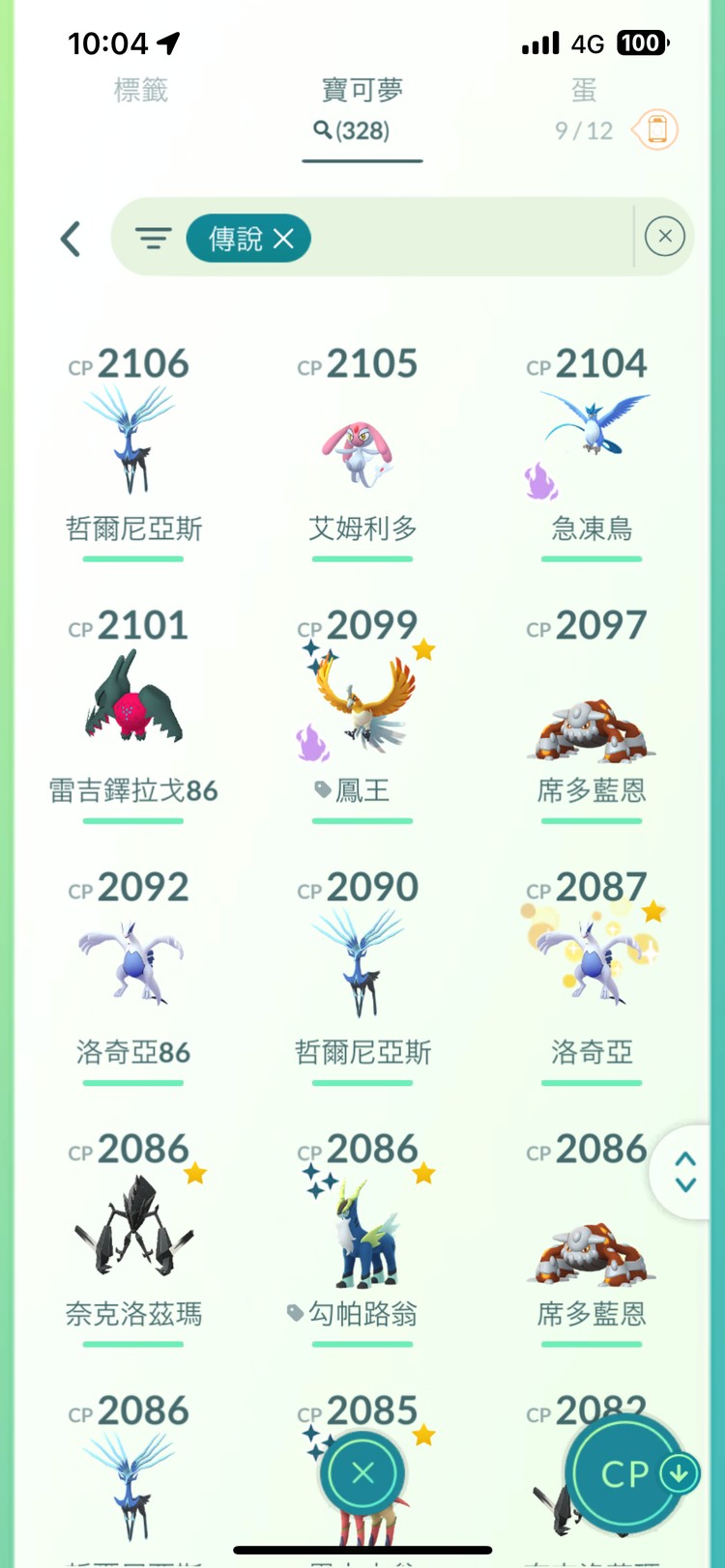Toggle the favorite star on 洛奇亞
725x1568 pixels.
coord(654,910)
